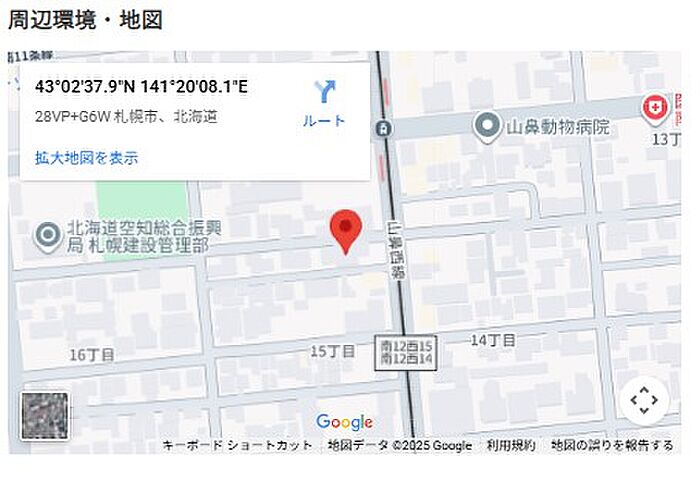Image resolution: width=700 pixels, height=479 pixels.
Task: Open the map camera controls button
Action: (643, 401)
